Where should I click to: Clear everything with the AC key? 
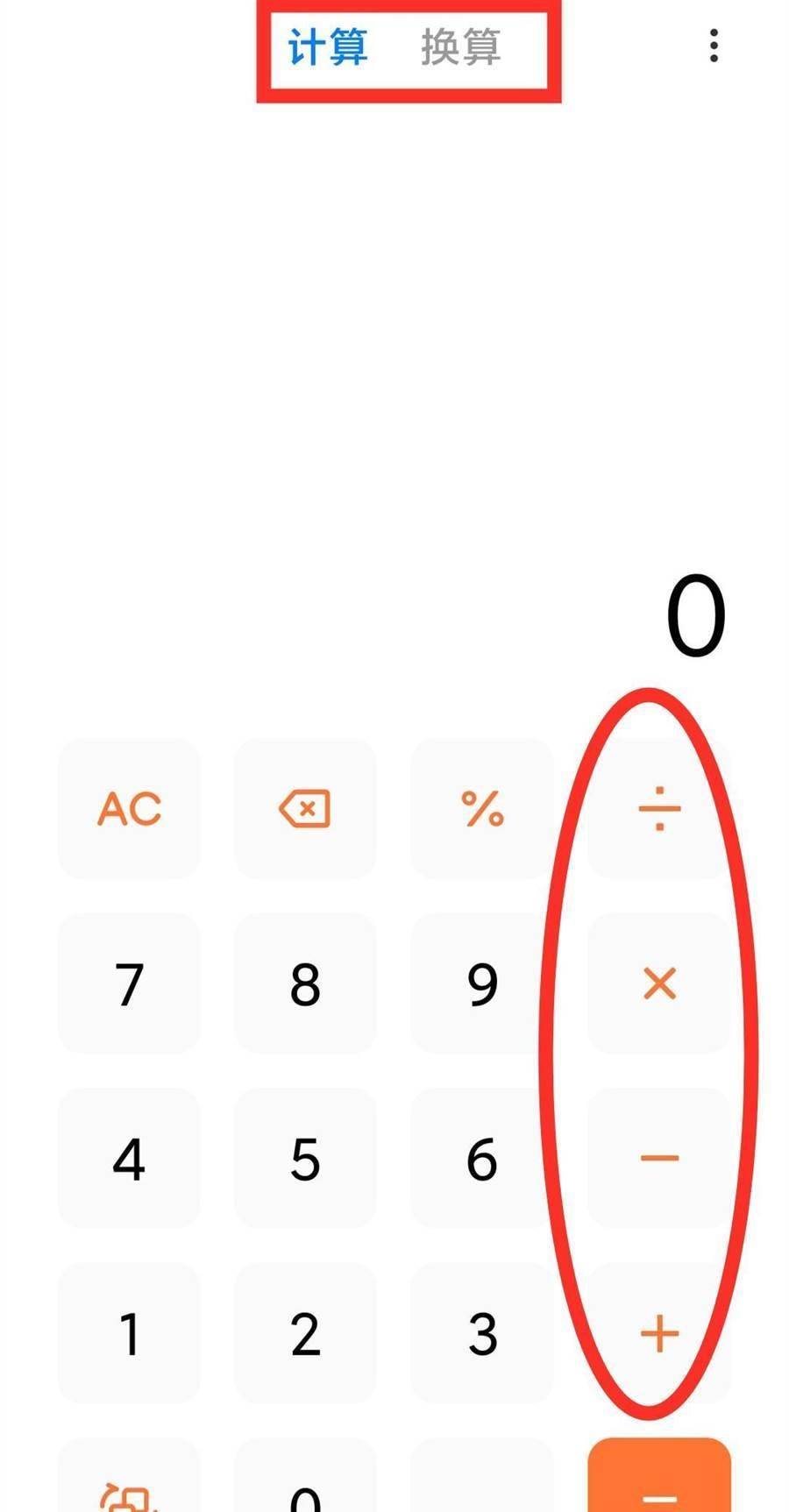(x=129, y=808)
